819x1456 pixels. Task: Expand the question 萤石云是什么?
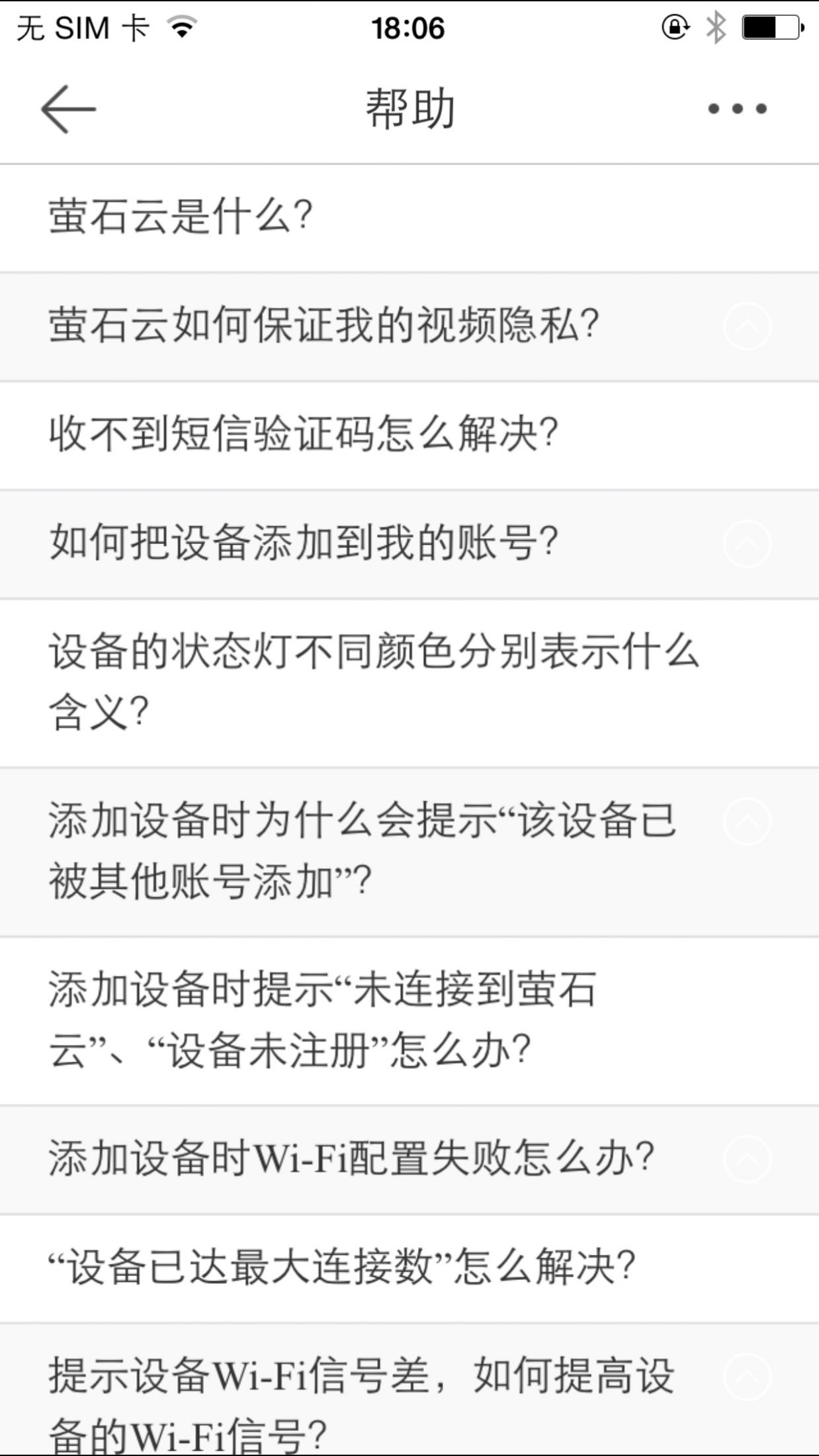[x=409, y=218]
